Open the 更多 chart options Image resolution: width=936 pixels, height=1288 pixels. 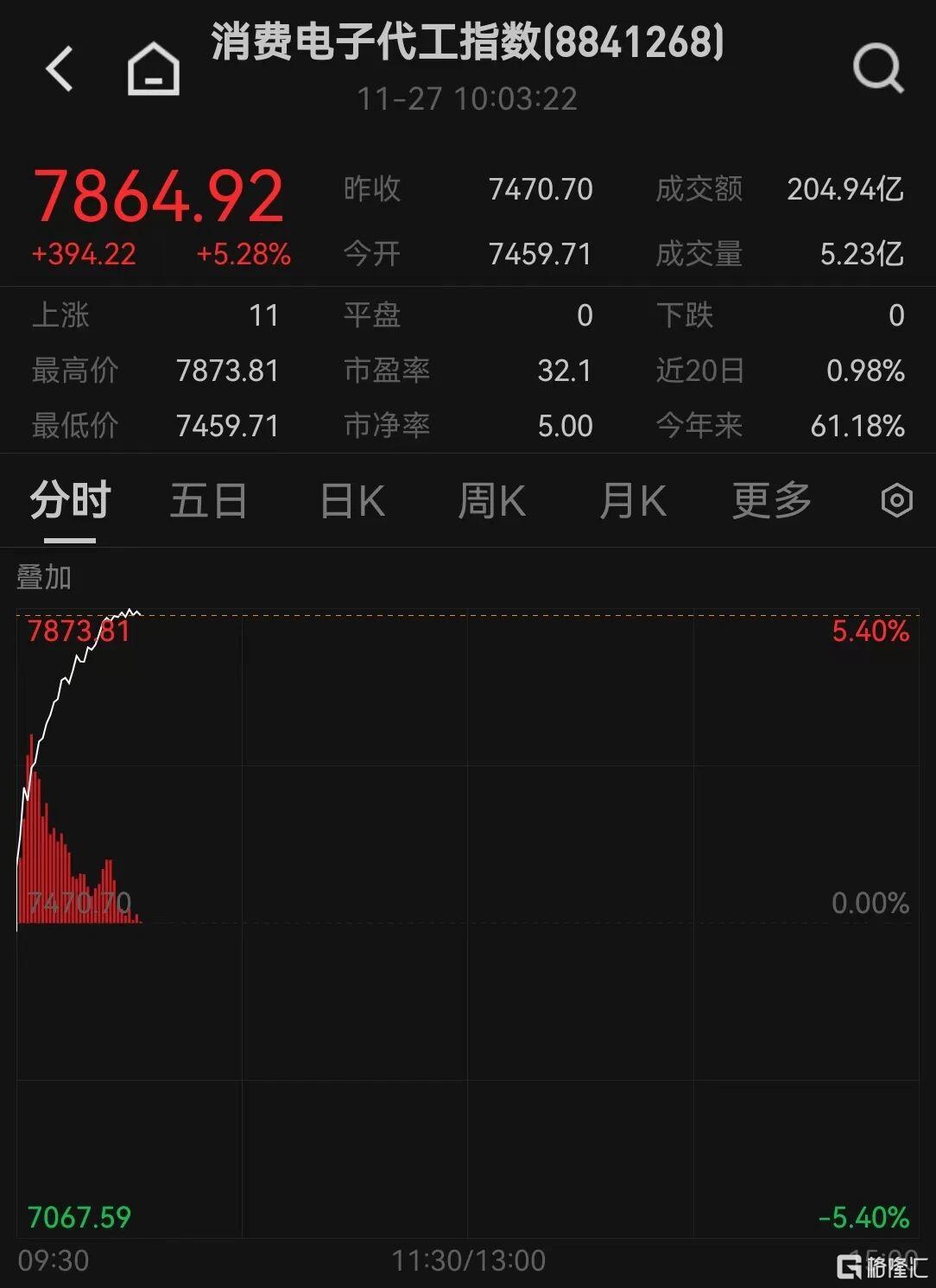tap(771, 501)
